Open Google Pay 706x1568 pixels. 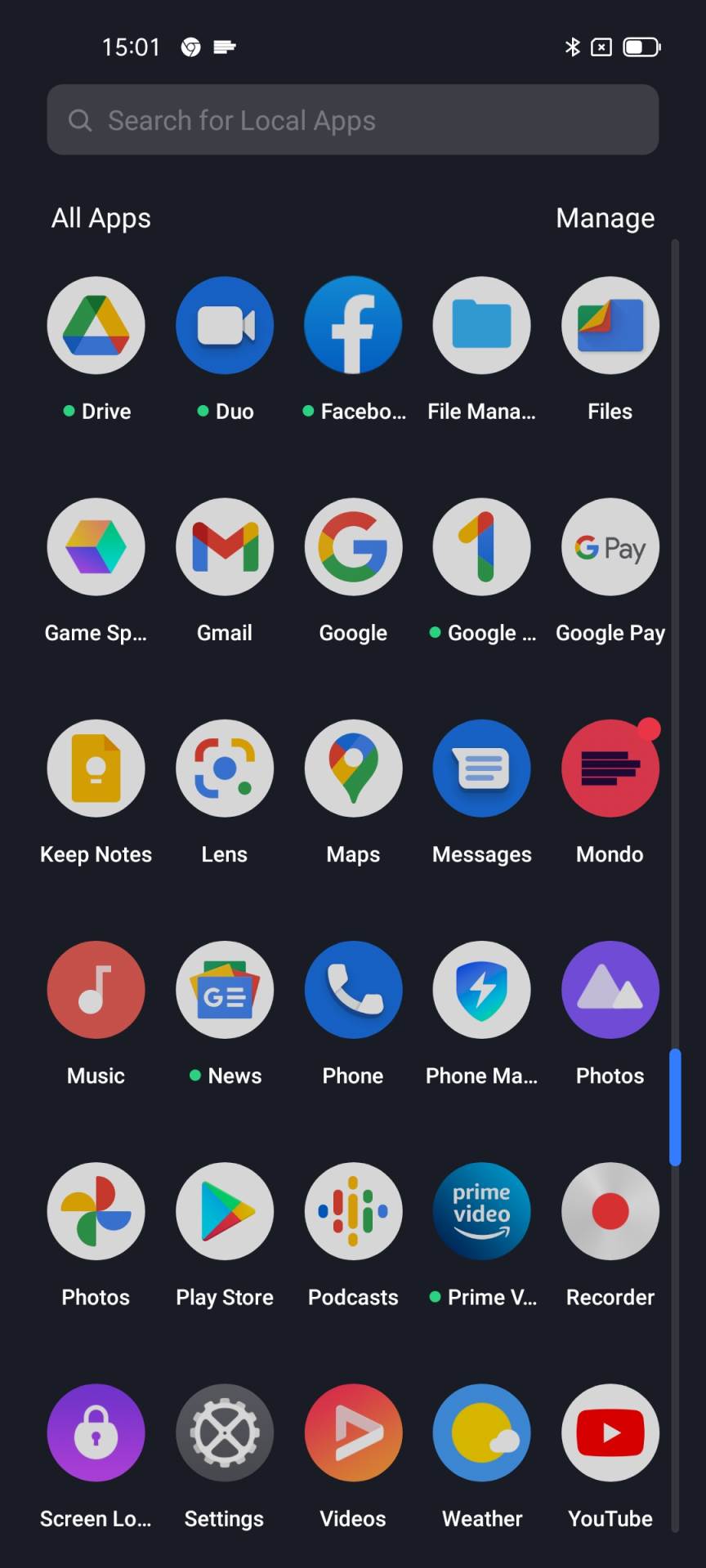[610, 547]
